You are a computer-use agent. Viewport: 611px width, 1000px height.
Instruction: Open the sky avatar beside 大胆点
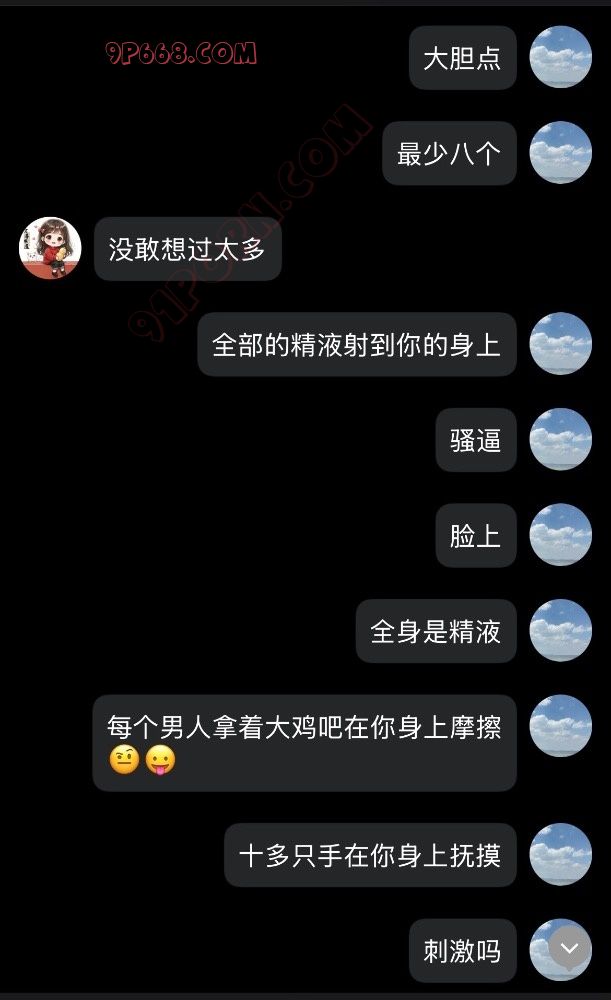point(560,57)
